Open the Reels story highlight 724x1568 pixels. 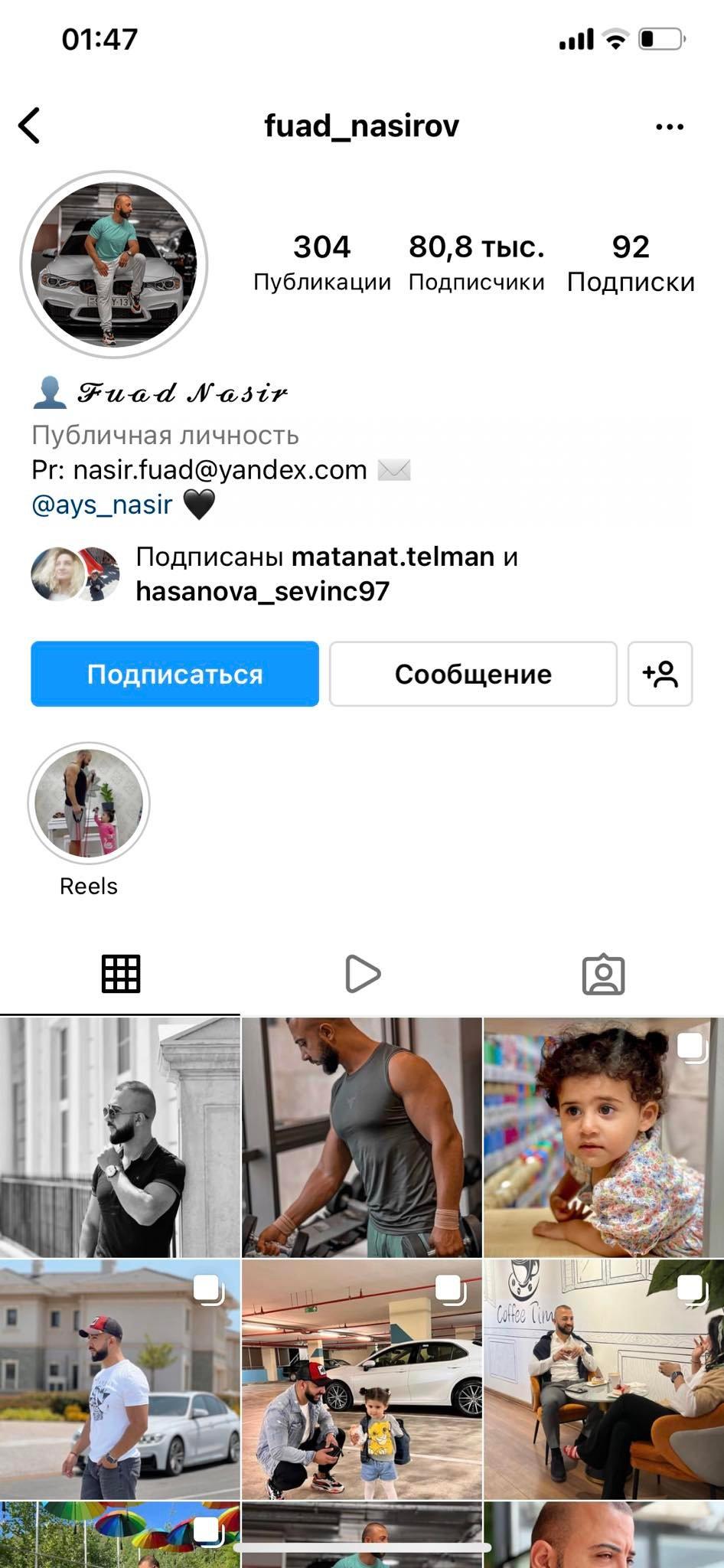89,803
